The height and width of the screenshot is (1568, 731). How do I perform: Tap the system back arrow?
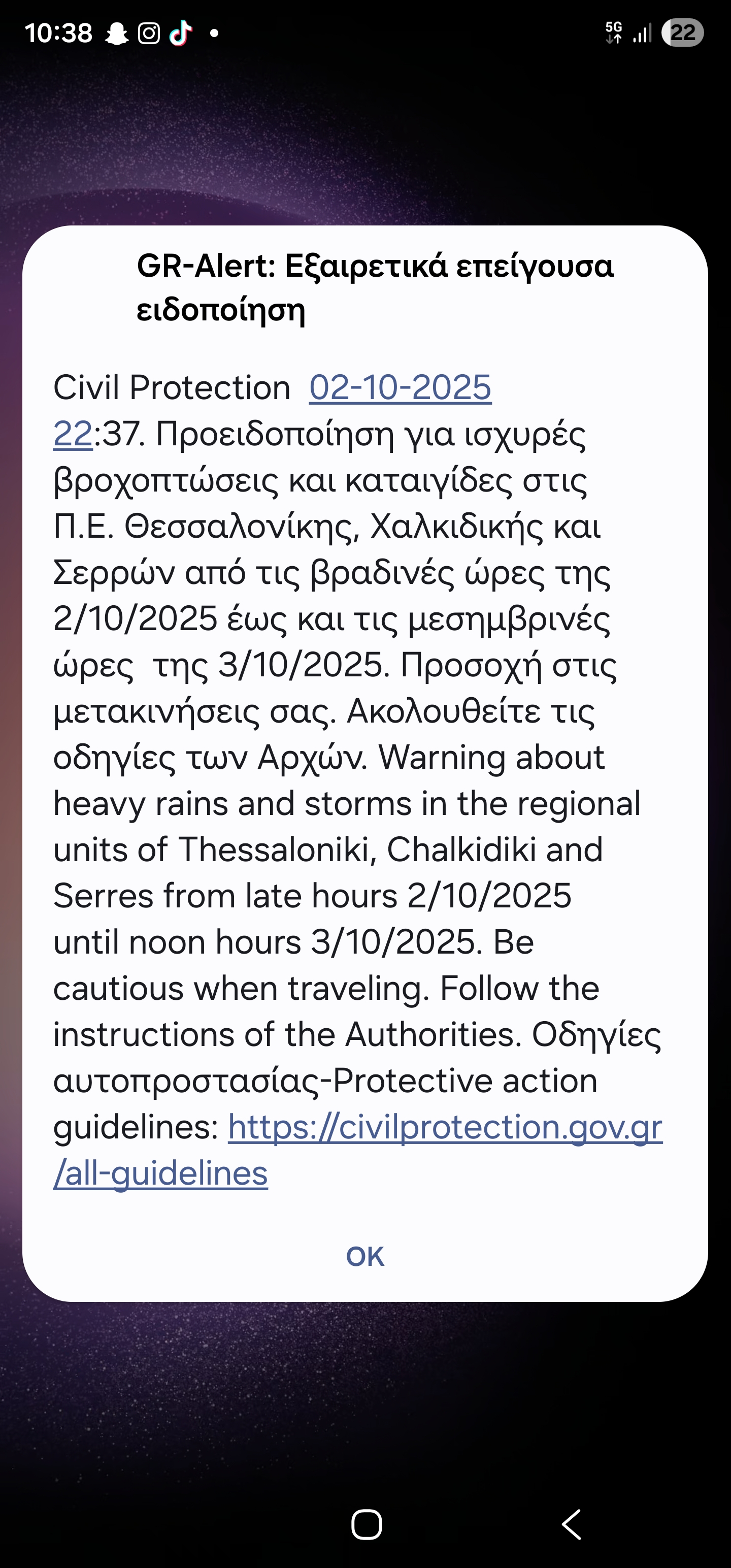tap(571, 1524)
